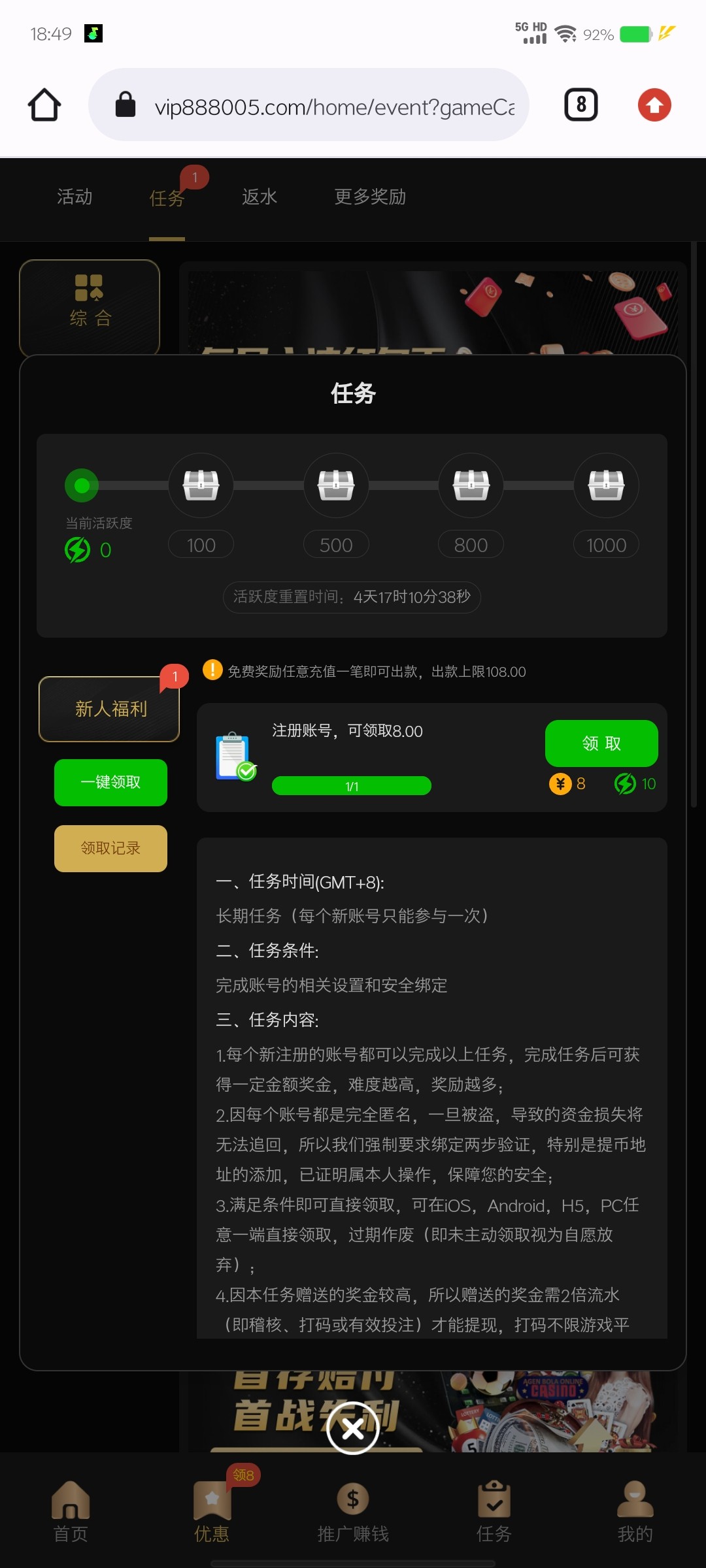Image resolution: width=706 pixels, height=1568 pixels.
Task: Select the 新人福利 category
Action: (109, 710)
